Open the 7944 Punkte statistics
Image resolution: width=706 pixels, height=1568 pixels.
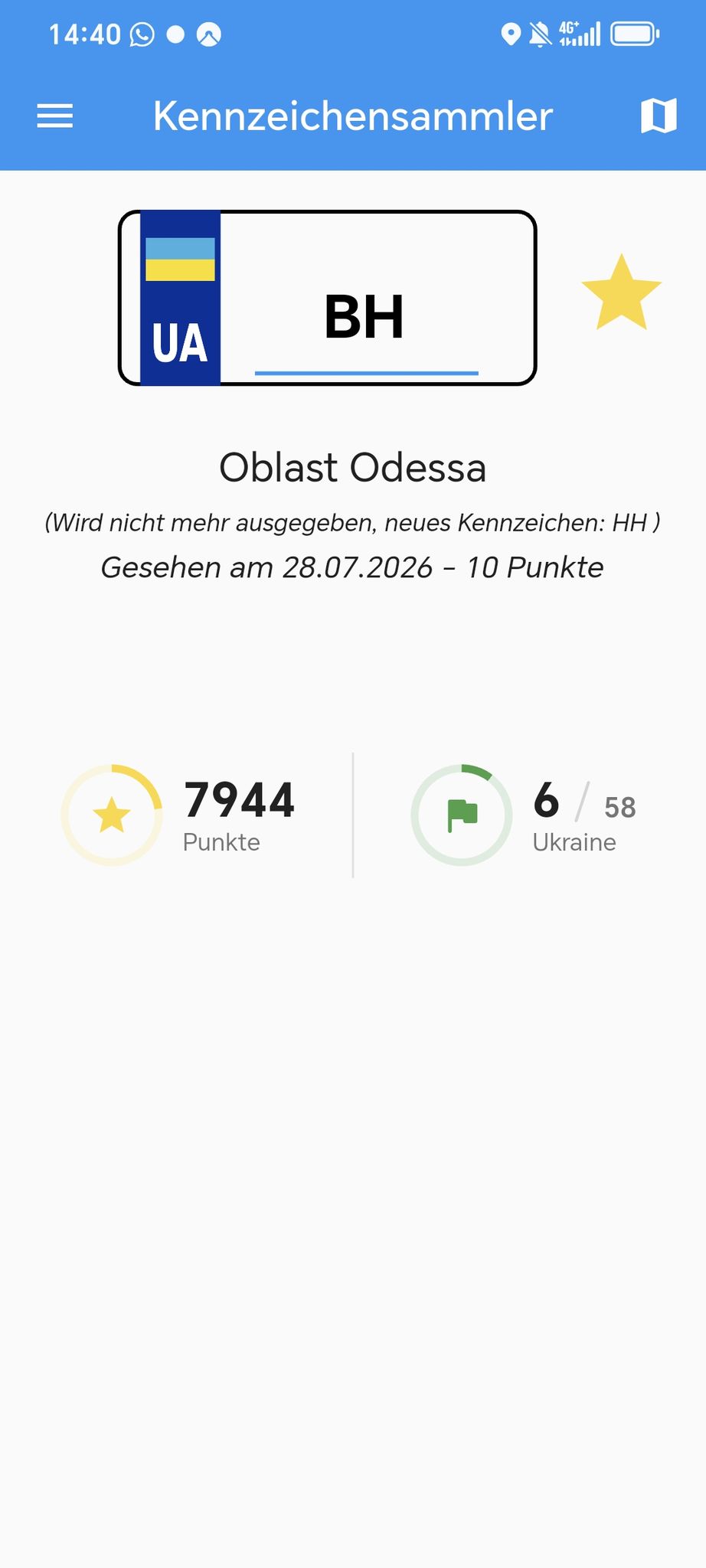click(x=178, y=815)
